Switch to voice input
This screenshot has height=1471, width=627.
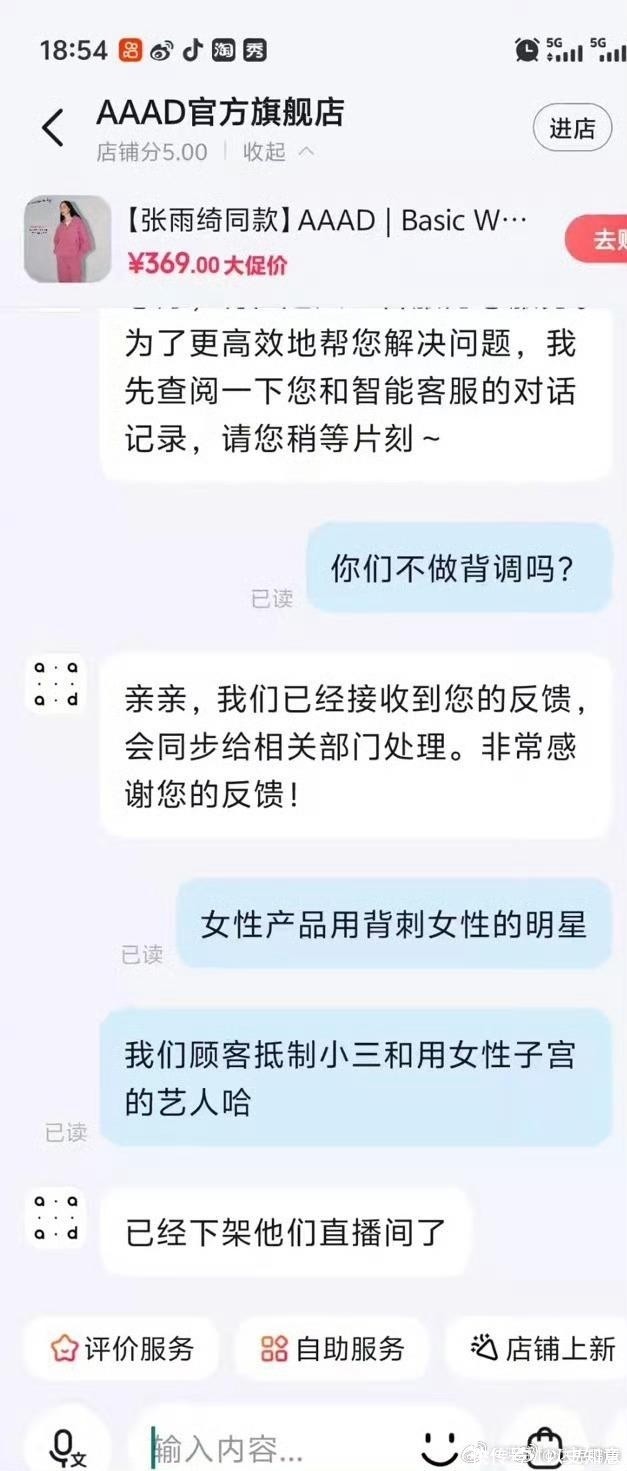coord(66,1445)
